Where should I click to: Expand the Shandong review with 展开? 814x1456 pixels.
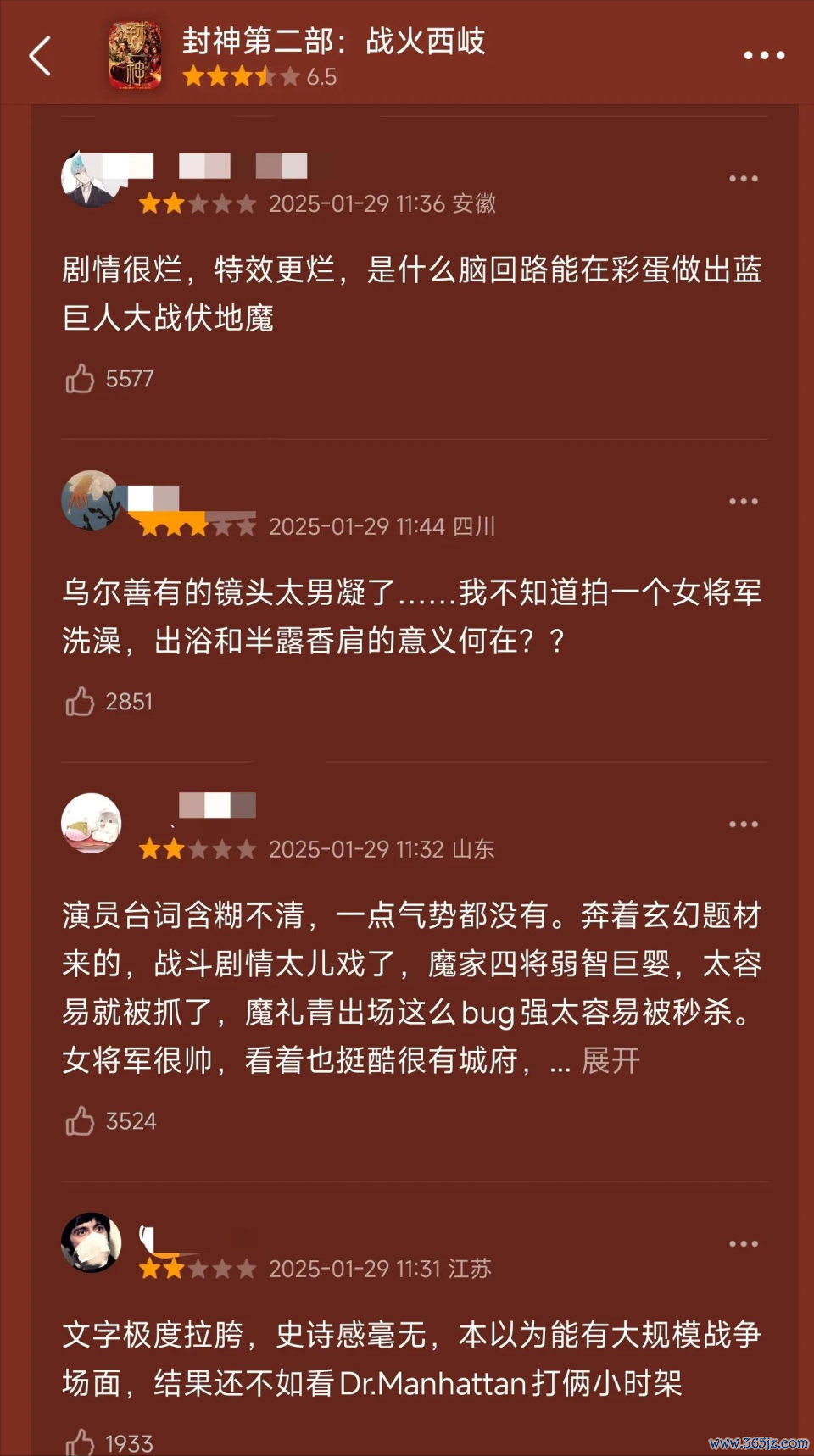610,1060
